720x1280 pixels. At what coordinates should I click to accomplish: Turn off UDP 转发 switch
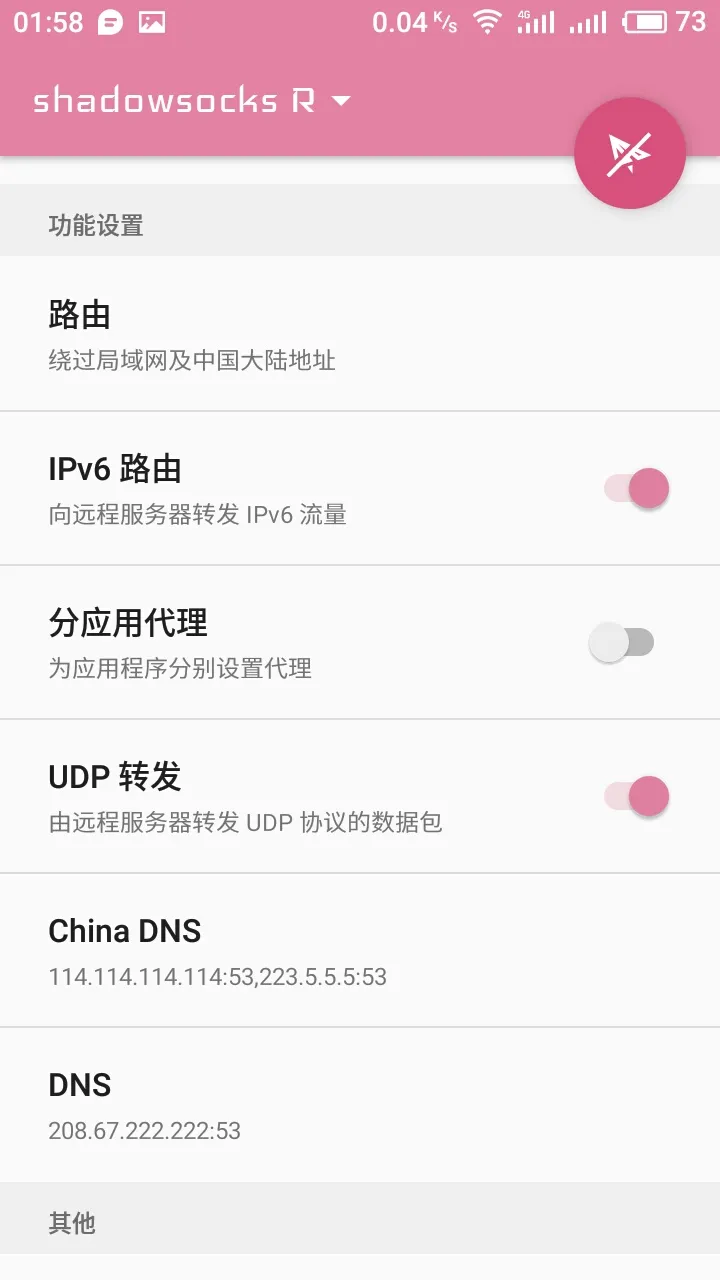[636, 796]
